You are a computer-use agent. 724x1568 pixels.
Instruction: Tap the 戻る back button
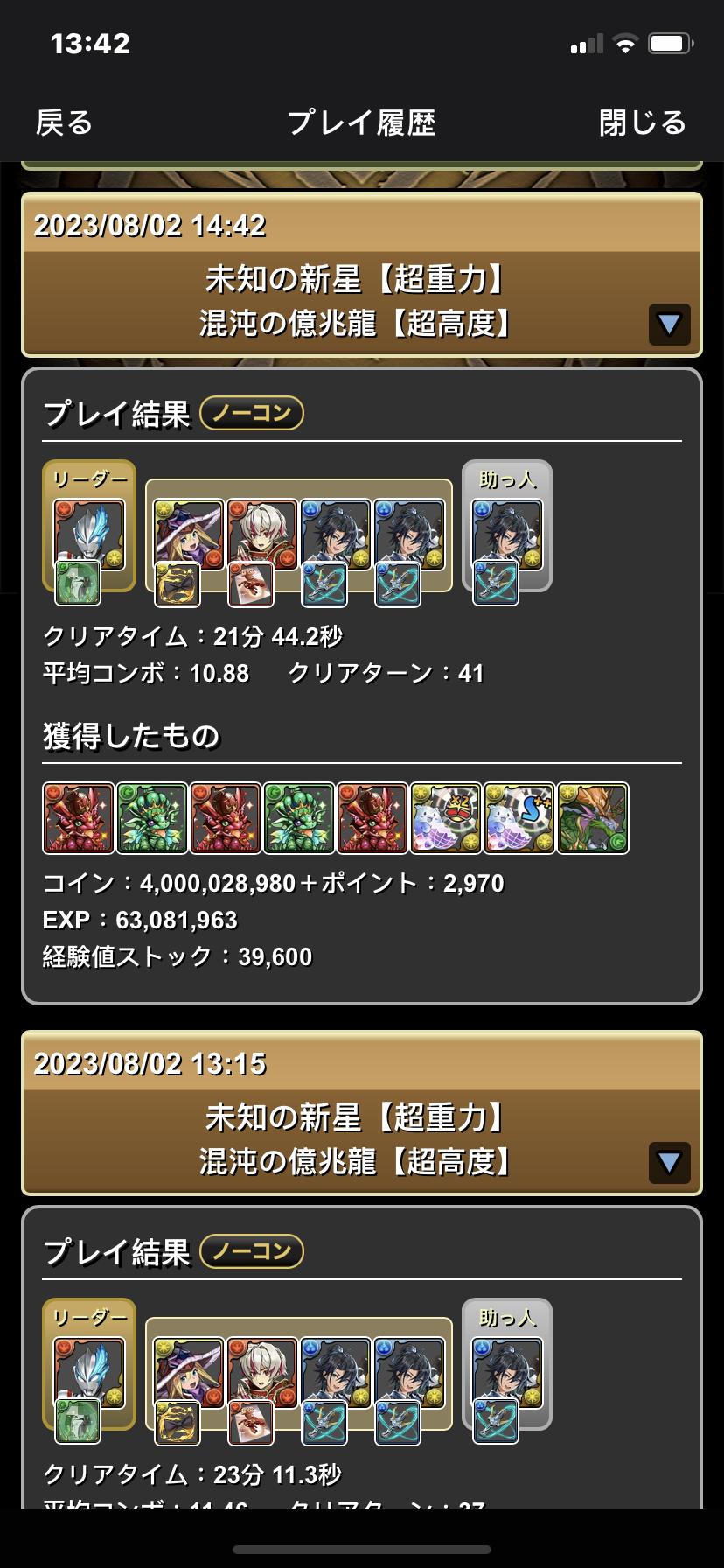pos(64,122)
